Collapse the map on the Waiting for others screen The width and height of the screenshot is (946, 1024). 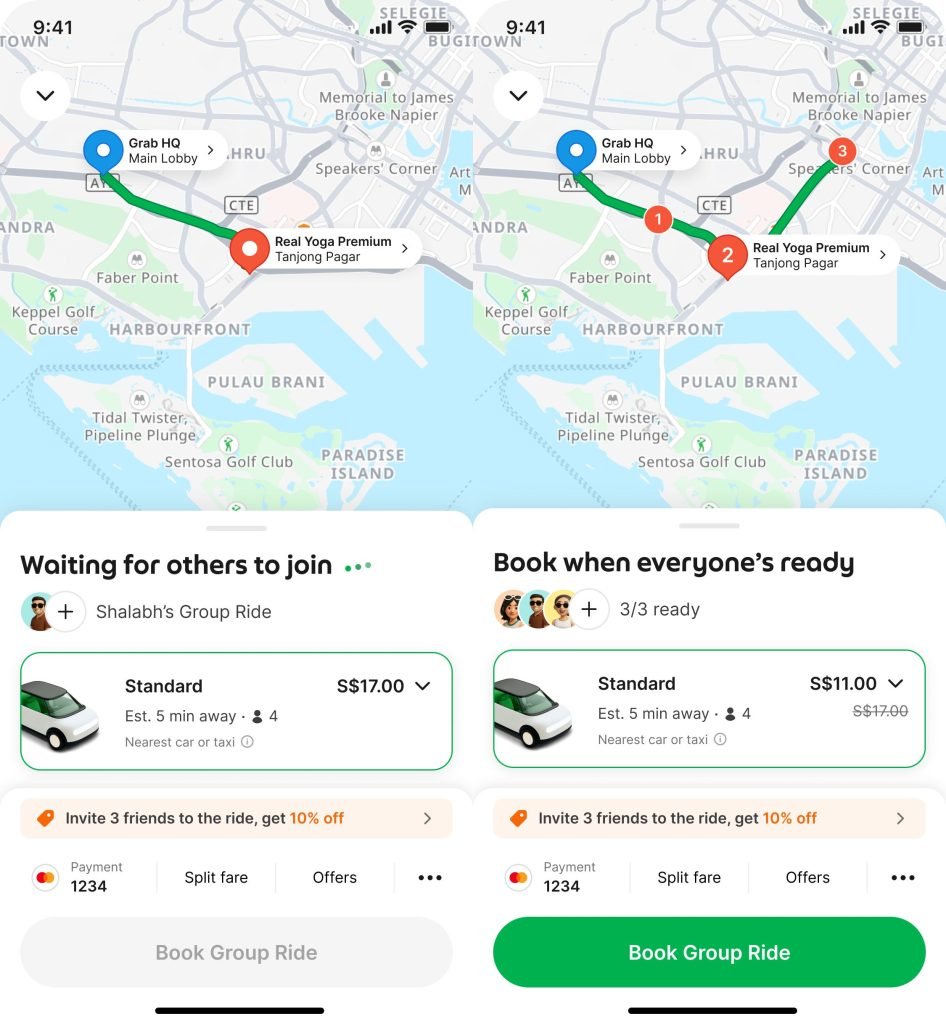coord(45,96)
